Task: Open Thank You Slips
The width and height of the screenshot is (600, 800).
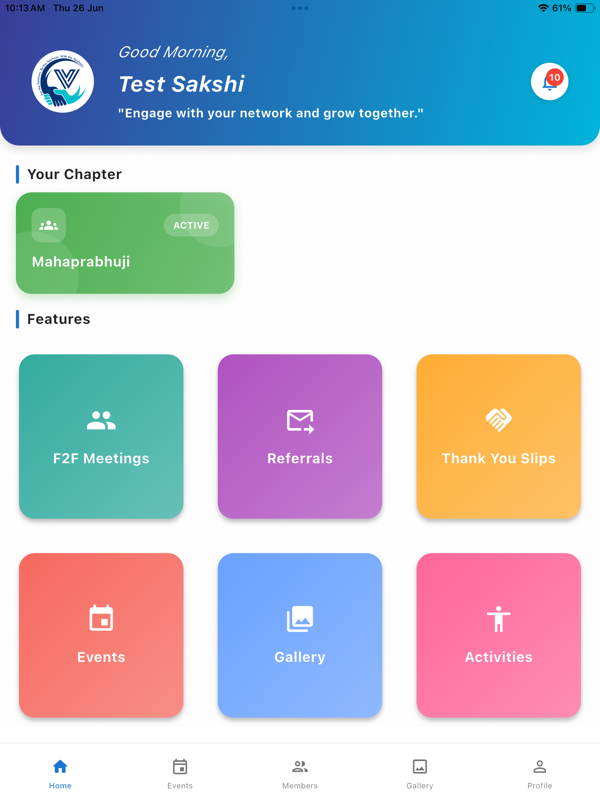Action: point(498,437)
